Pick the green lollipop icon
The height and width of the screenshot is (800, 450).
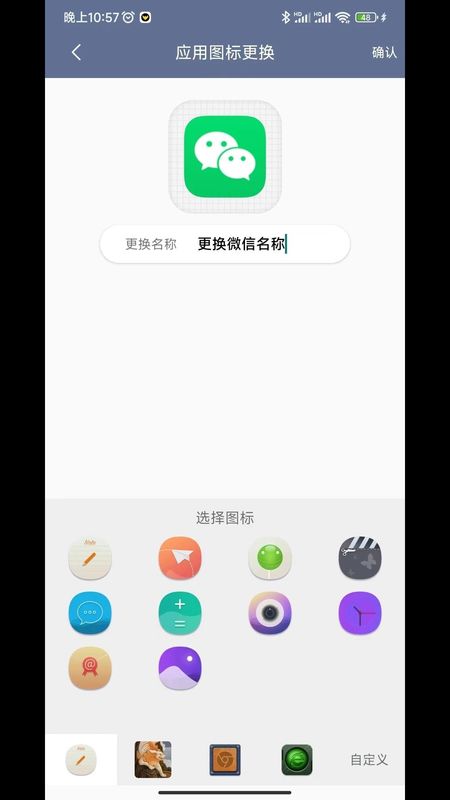click(x=270, y=558)
